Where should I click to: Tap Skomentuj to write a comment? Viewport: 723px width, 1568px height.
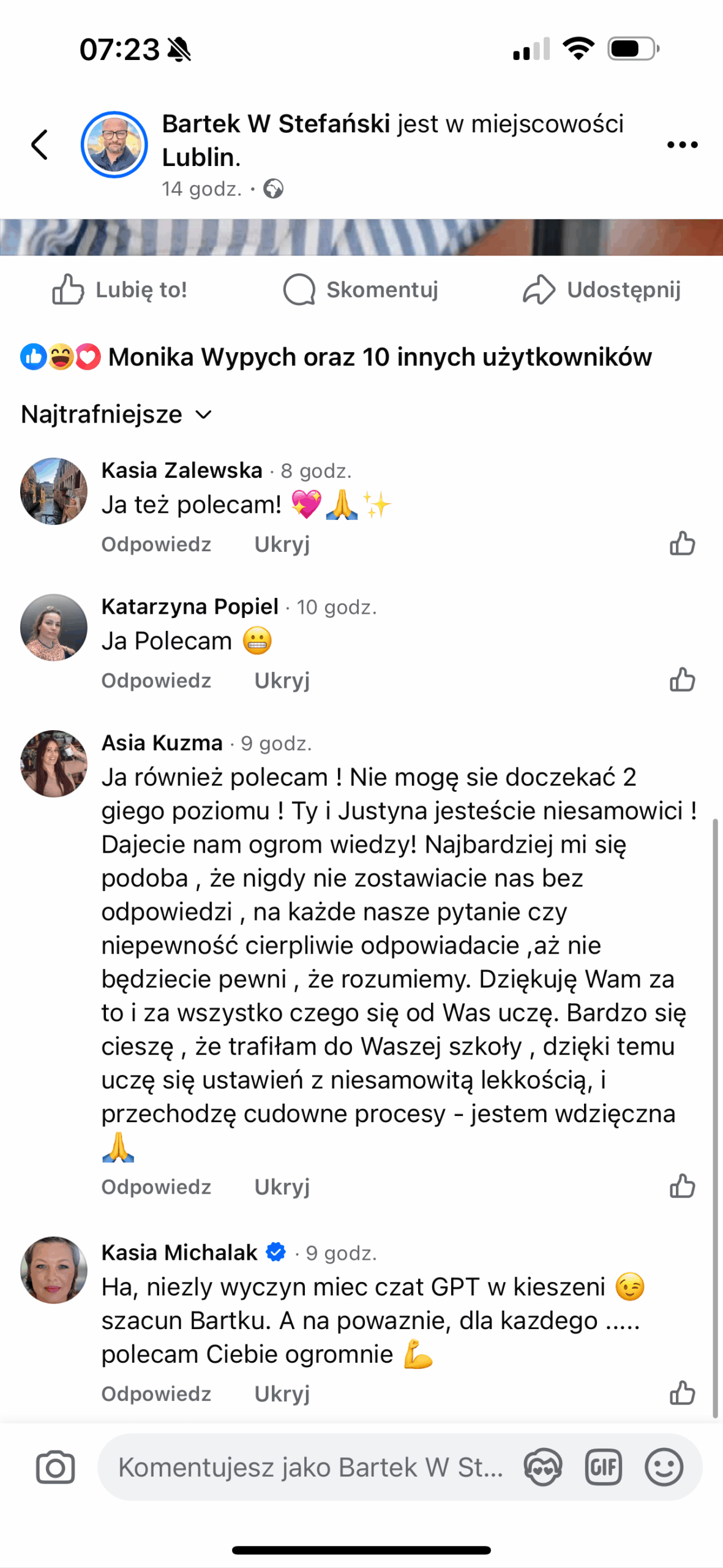[361, 289]
